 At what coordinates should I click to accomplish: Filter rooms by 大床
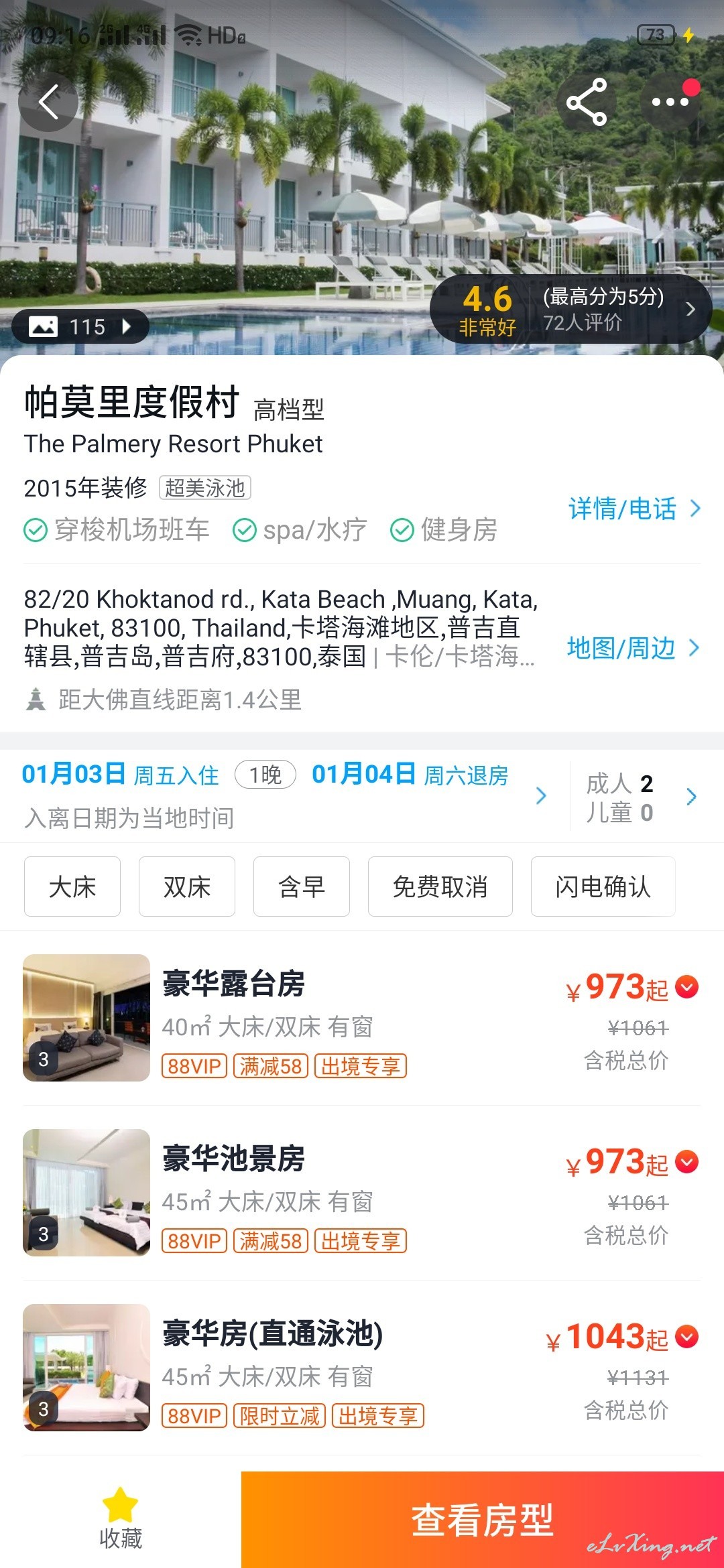[72, 887]
